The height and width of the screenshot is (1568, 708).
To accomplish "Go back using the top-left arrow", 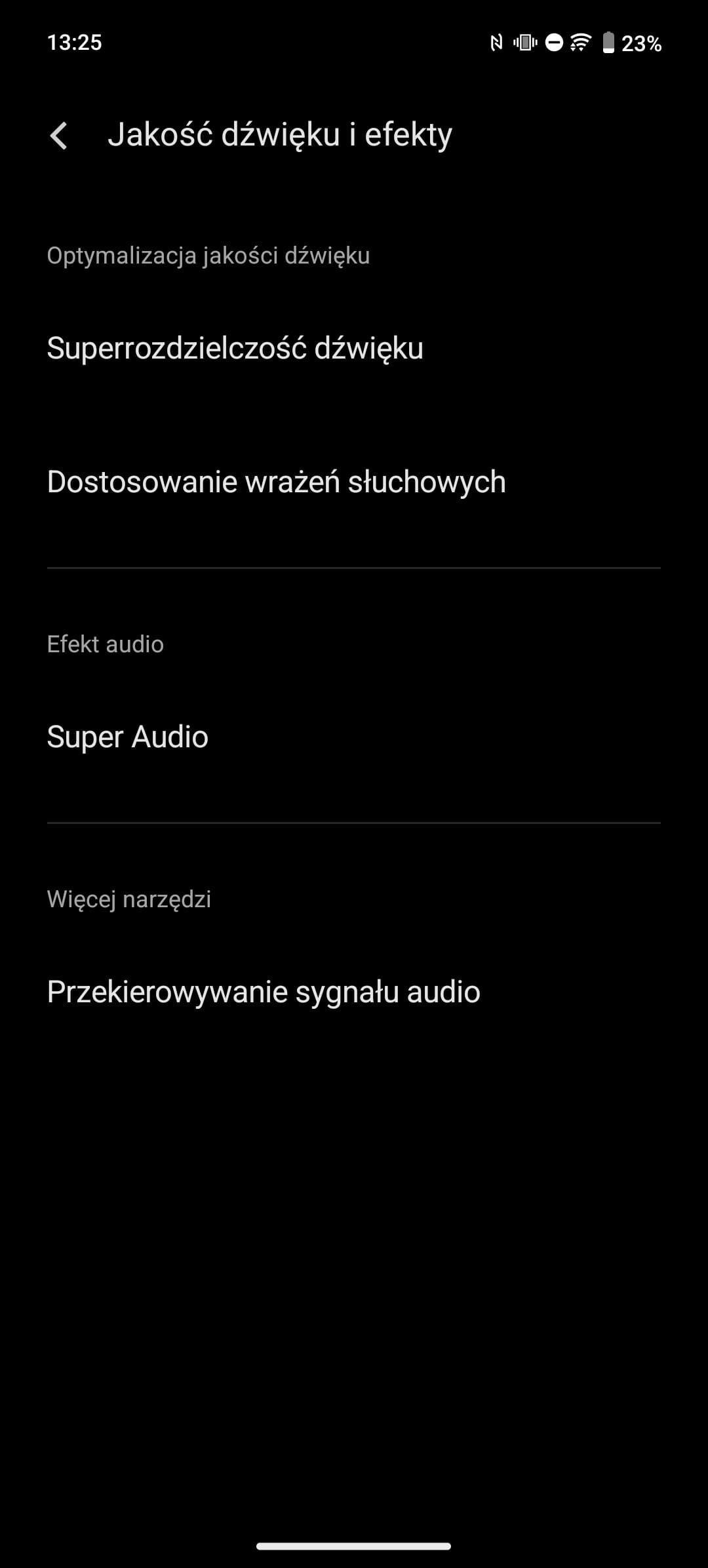I will (59, 136).
